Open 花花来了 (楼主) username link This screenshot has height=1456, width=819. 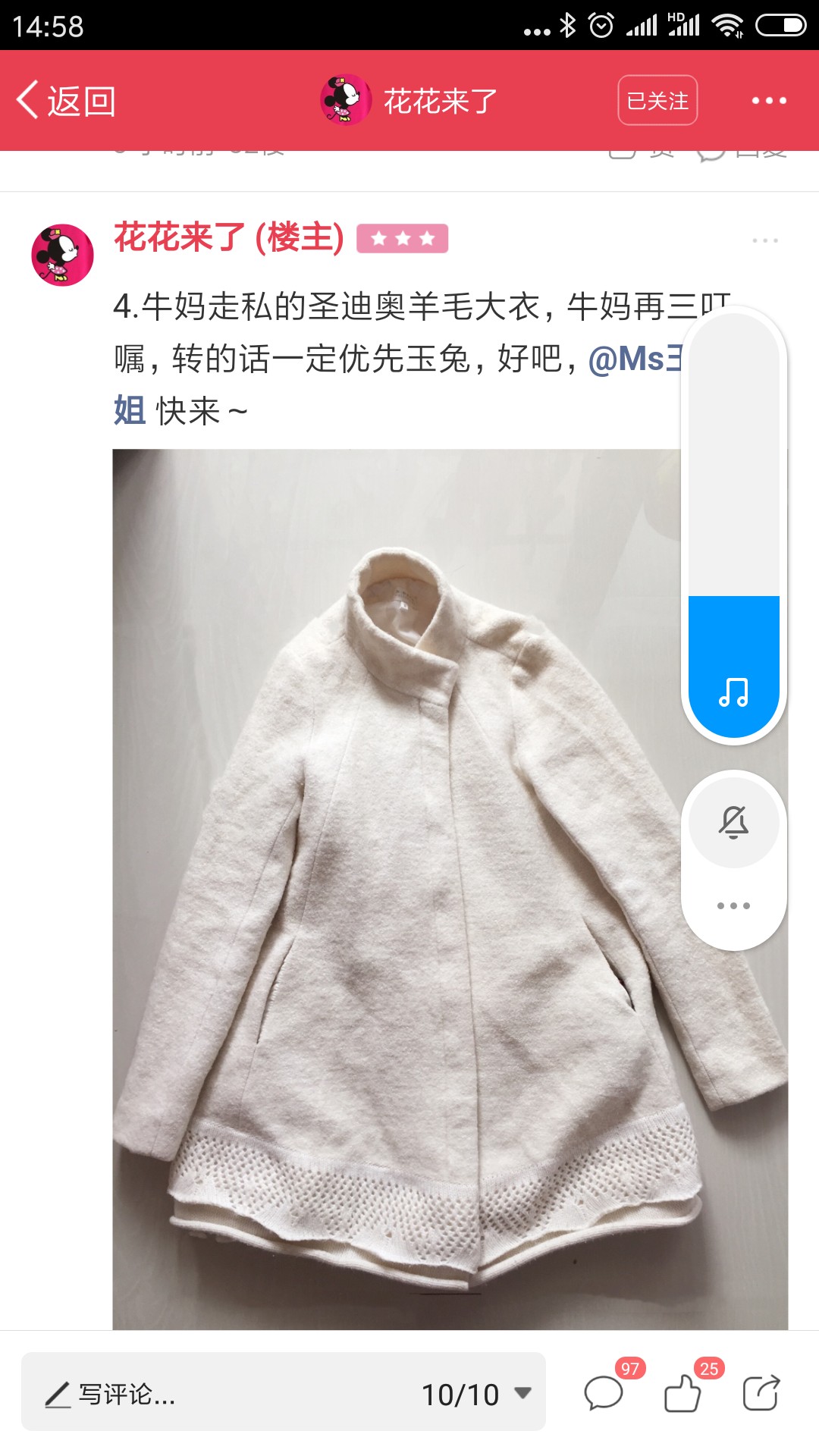pos(229,237)
